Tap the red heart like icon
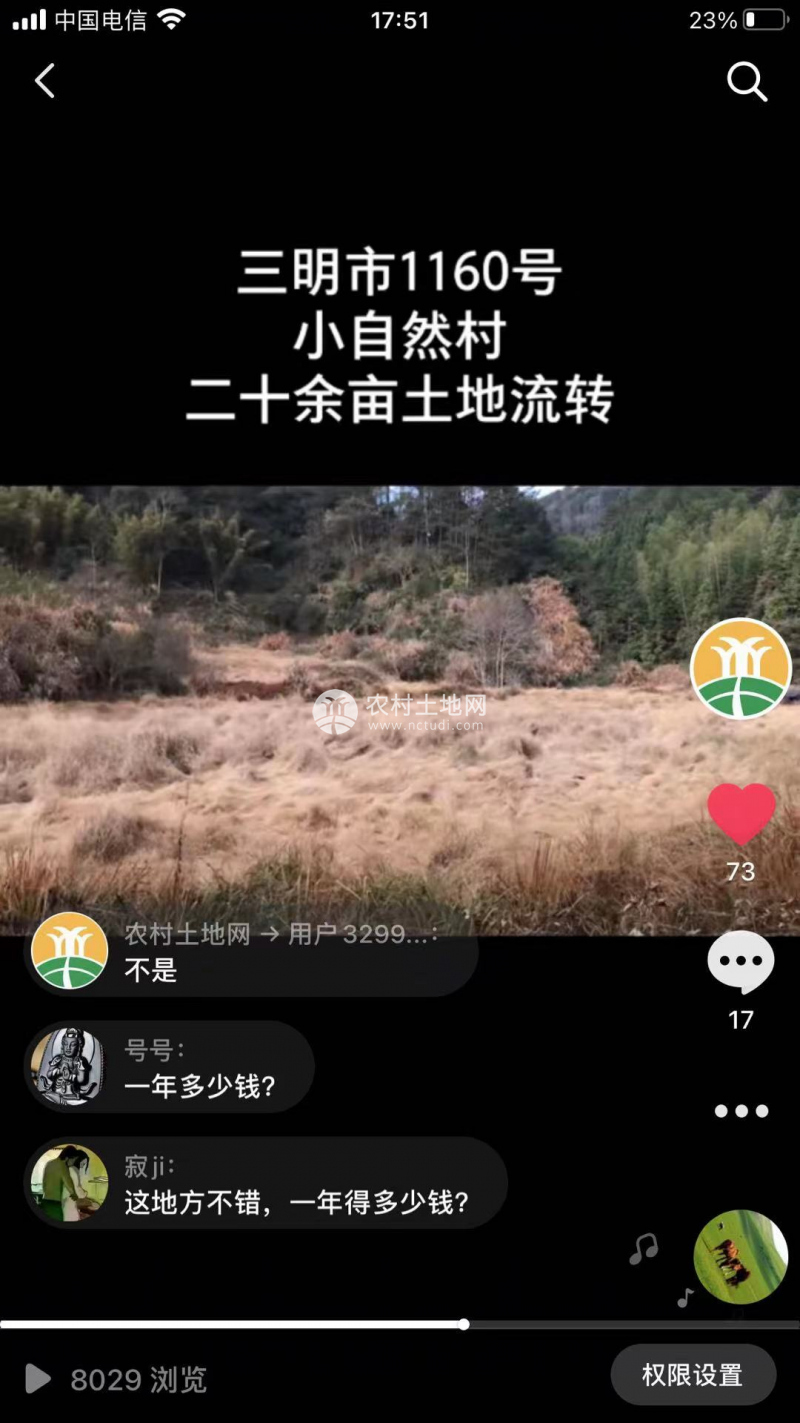The image size is (800, 1423). 741,814
